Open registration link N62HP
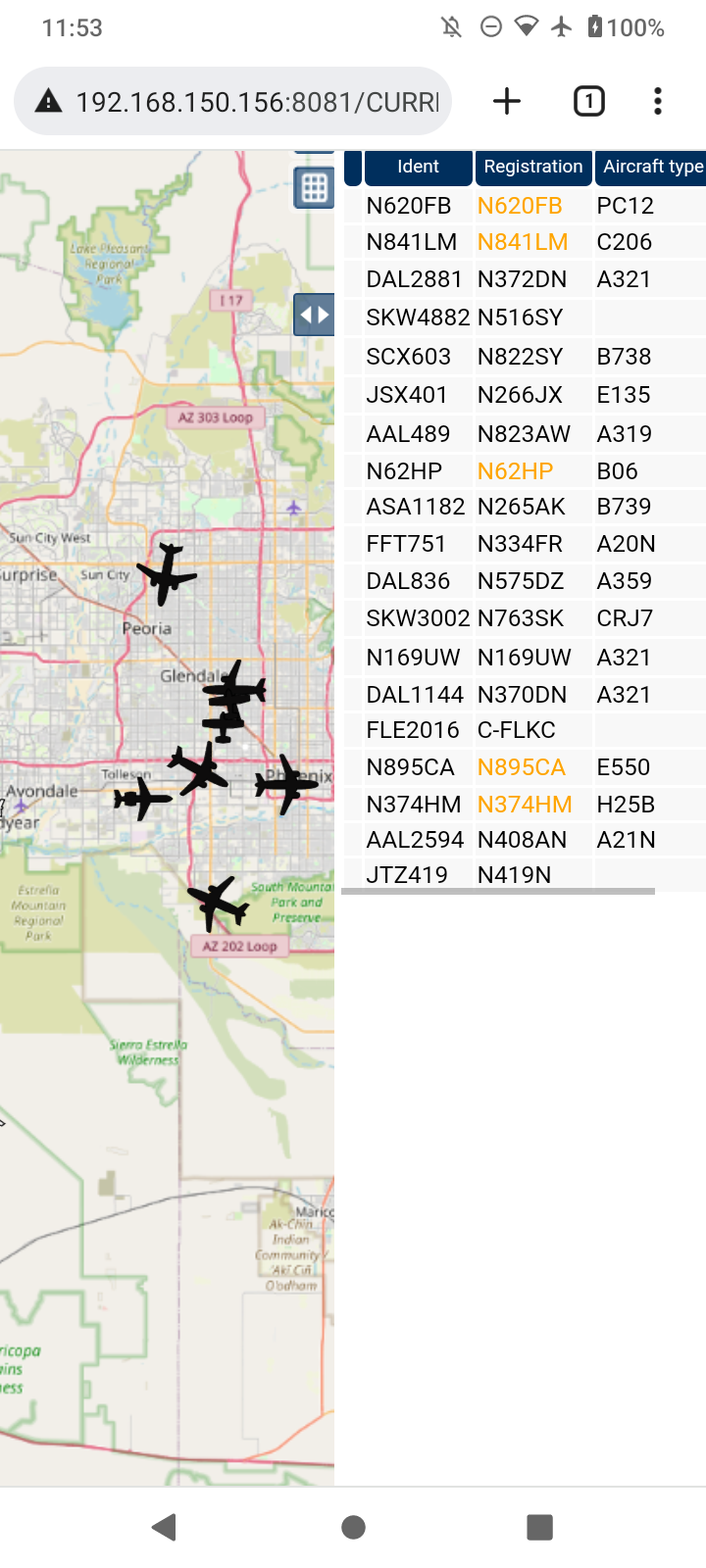The height and width of the screenshot is (1568, 706). 515,471
